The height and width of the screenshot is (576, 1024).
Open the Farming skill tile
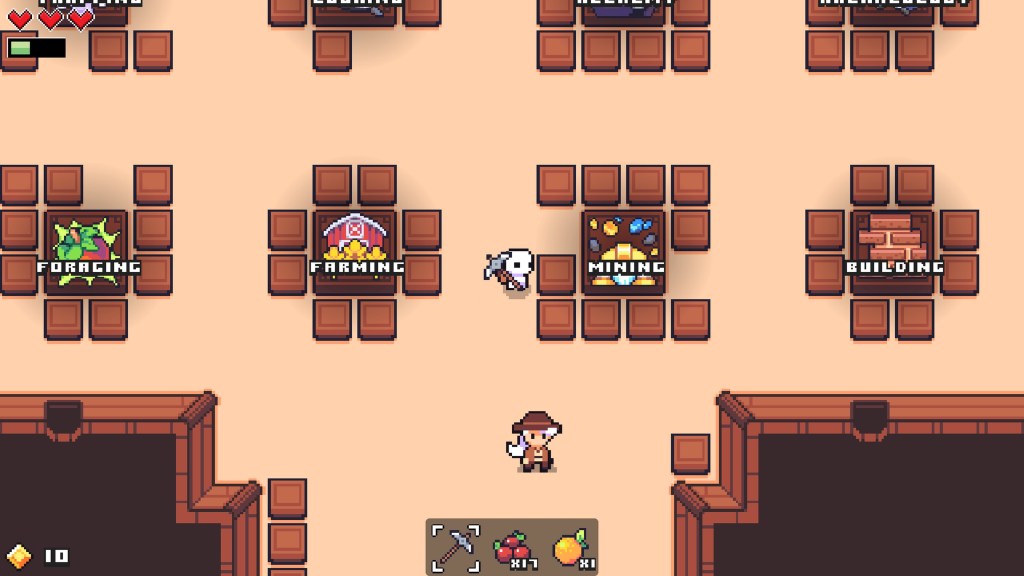tap(355, 252)
